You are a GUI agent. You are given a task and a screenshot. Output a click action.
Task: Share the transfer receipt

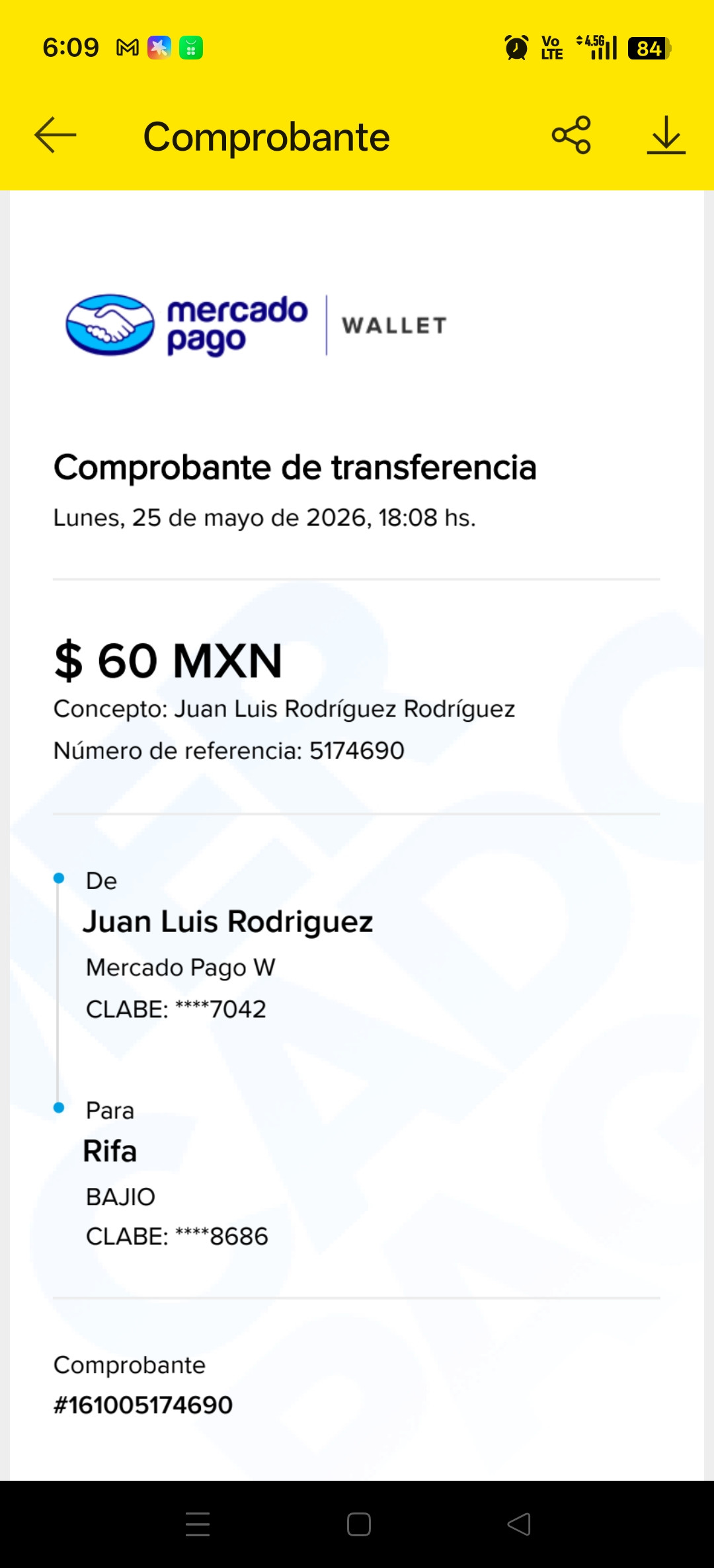[571, 136]
